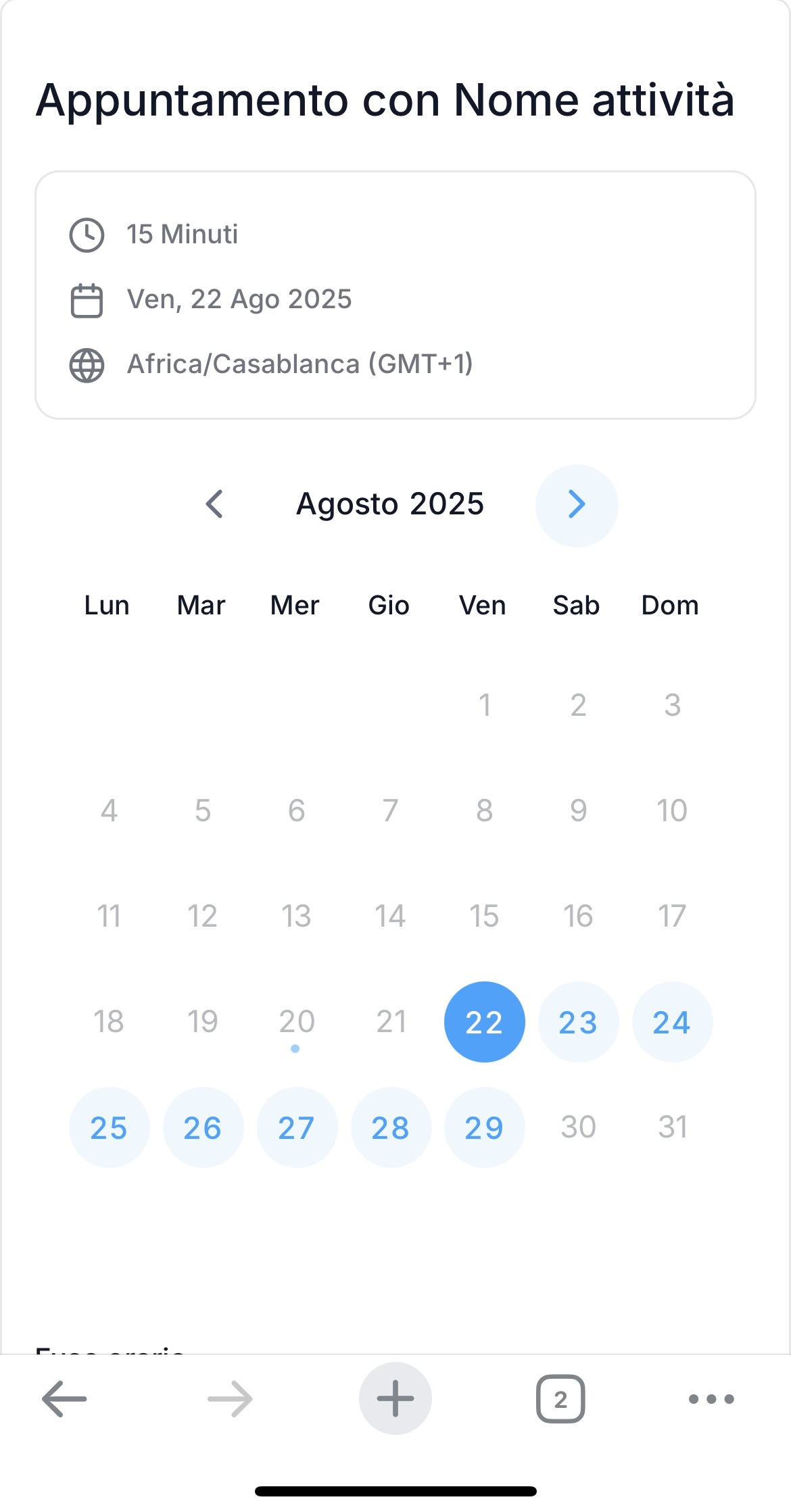Go to the next month arrow

pyautogui.click(x=577, y=505)
